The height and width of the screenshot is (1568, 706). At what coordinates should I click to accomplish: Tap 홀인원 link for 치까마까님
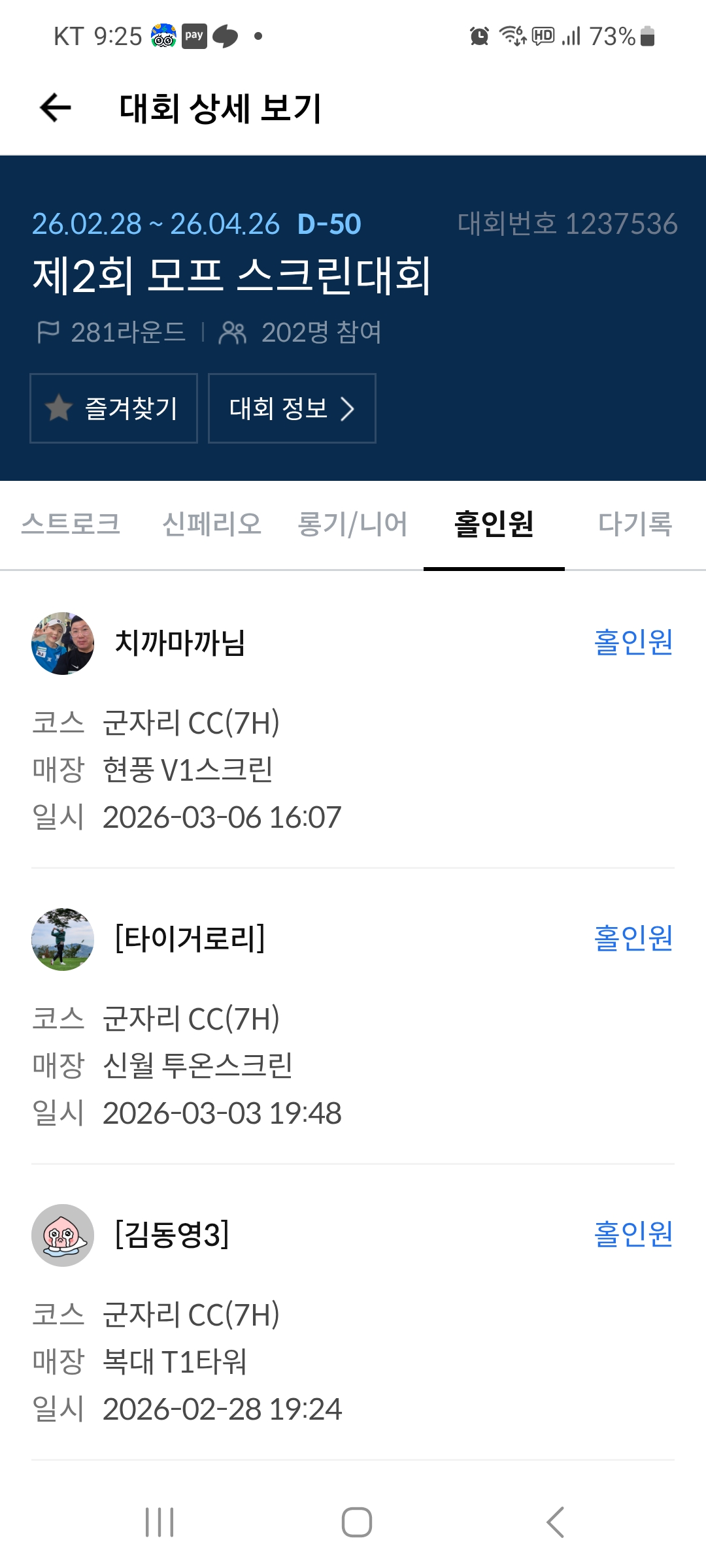pos(633,642)
